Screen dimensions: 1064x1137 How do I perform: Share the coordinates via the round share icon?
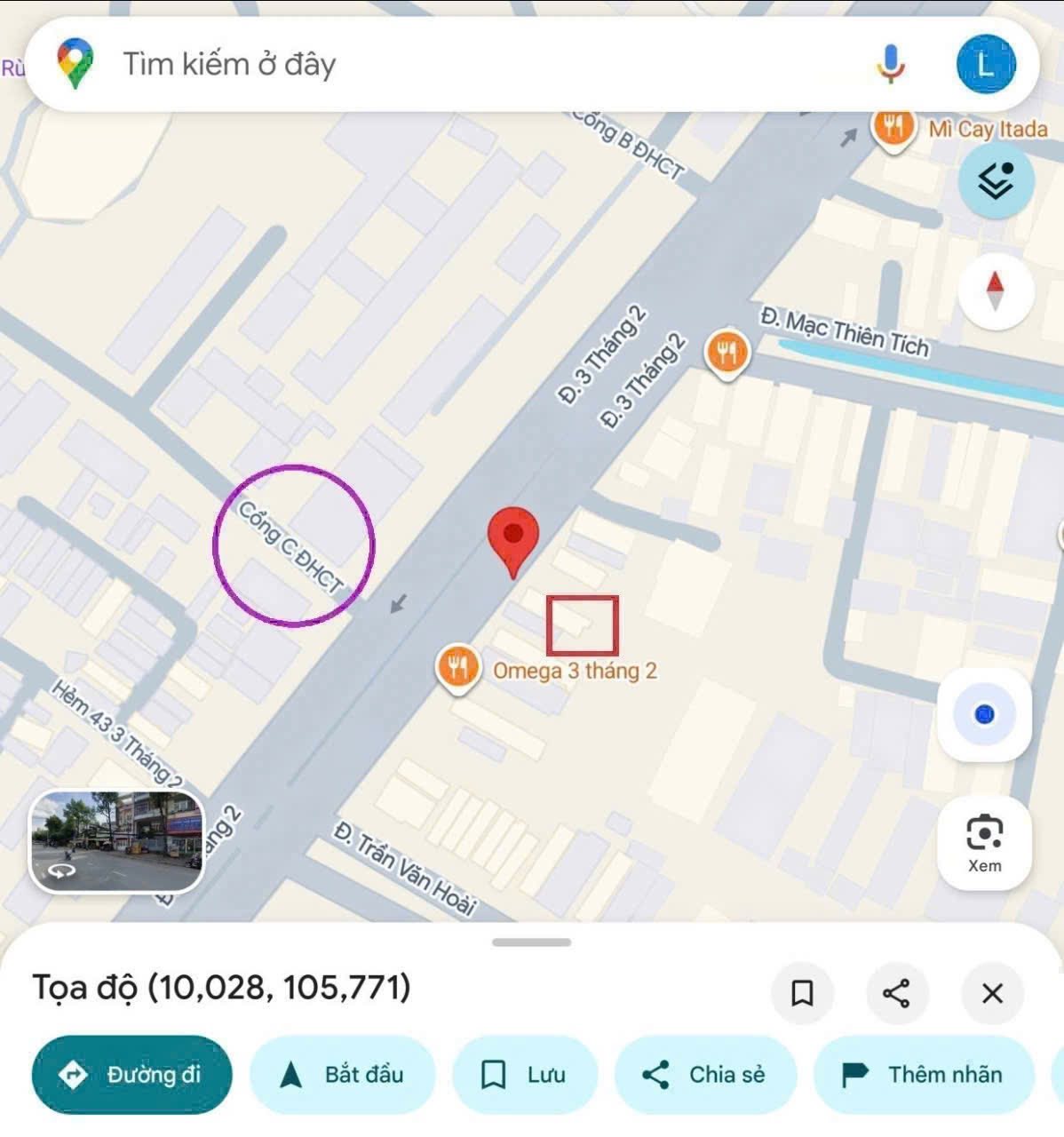[897, 993]
